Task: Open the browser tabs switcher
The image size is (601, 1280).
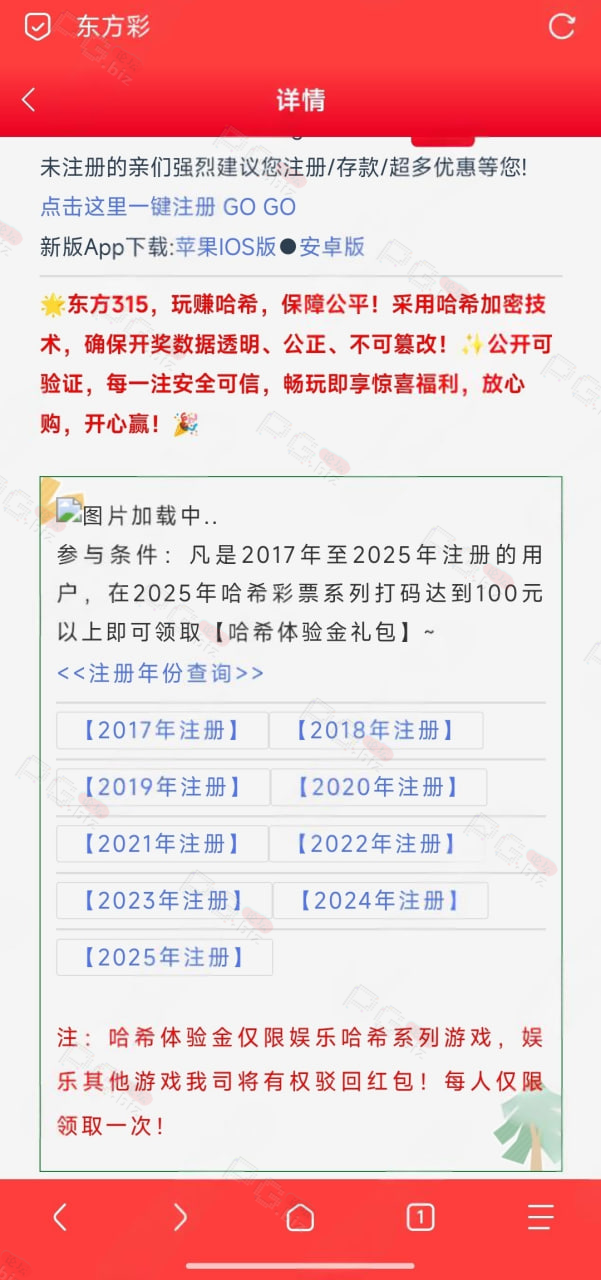Action: 420,1217
